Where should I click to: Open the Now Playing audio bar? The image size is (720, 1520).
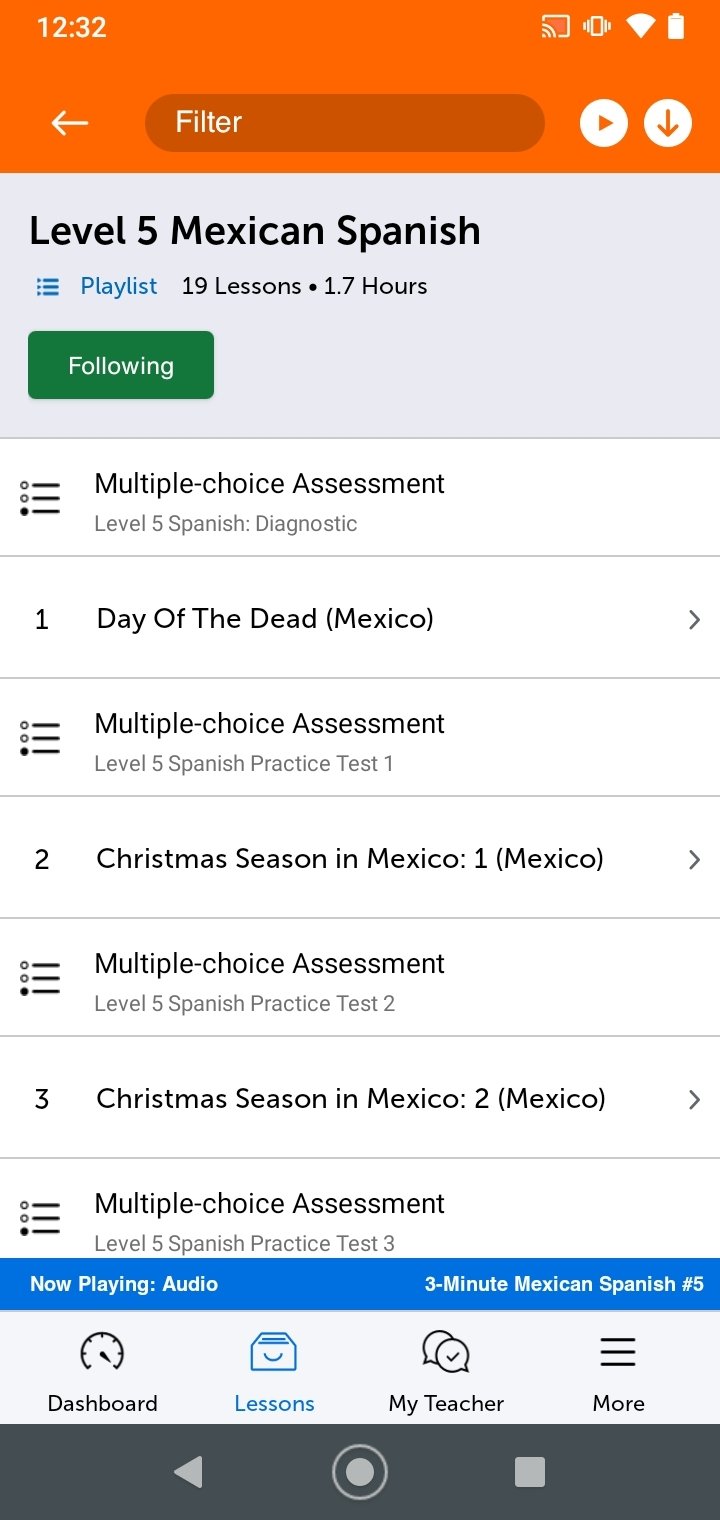tap(360, 1284)
